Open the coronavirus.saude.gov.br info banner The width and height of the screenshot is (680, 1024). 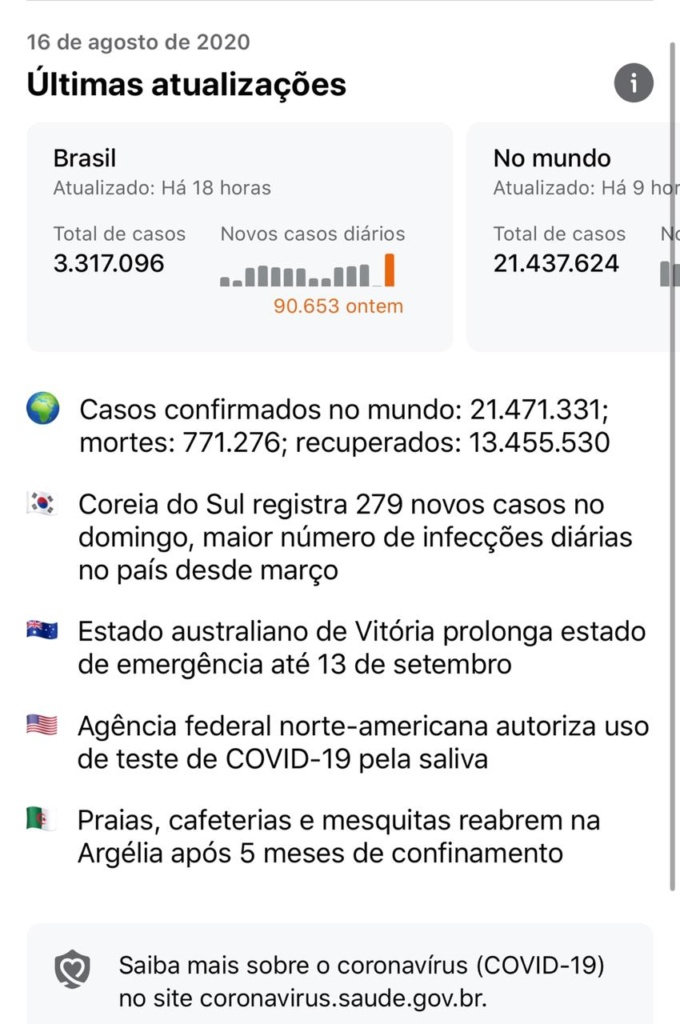pos(340,981)
